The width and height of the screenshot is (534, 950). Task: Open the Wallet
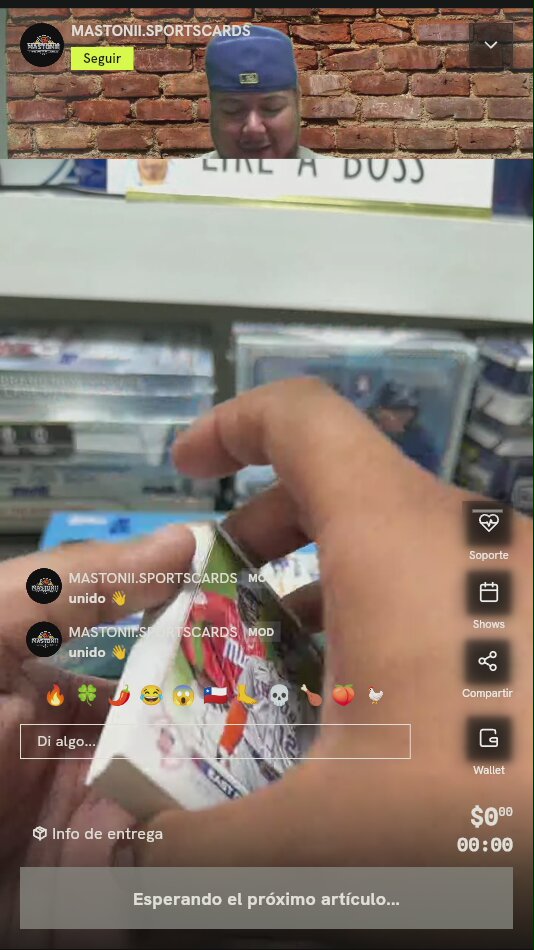point(488,746)
